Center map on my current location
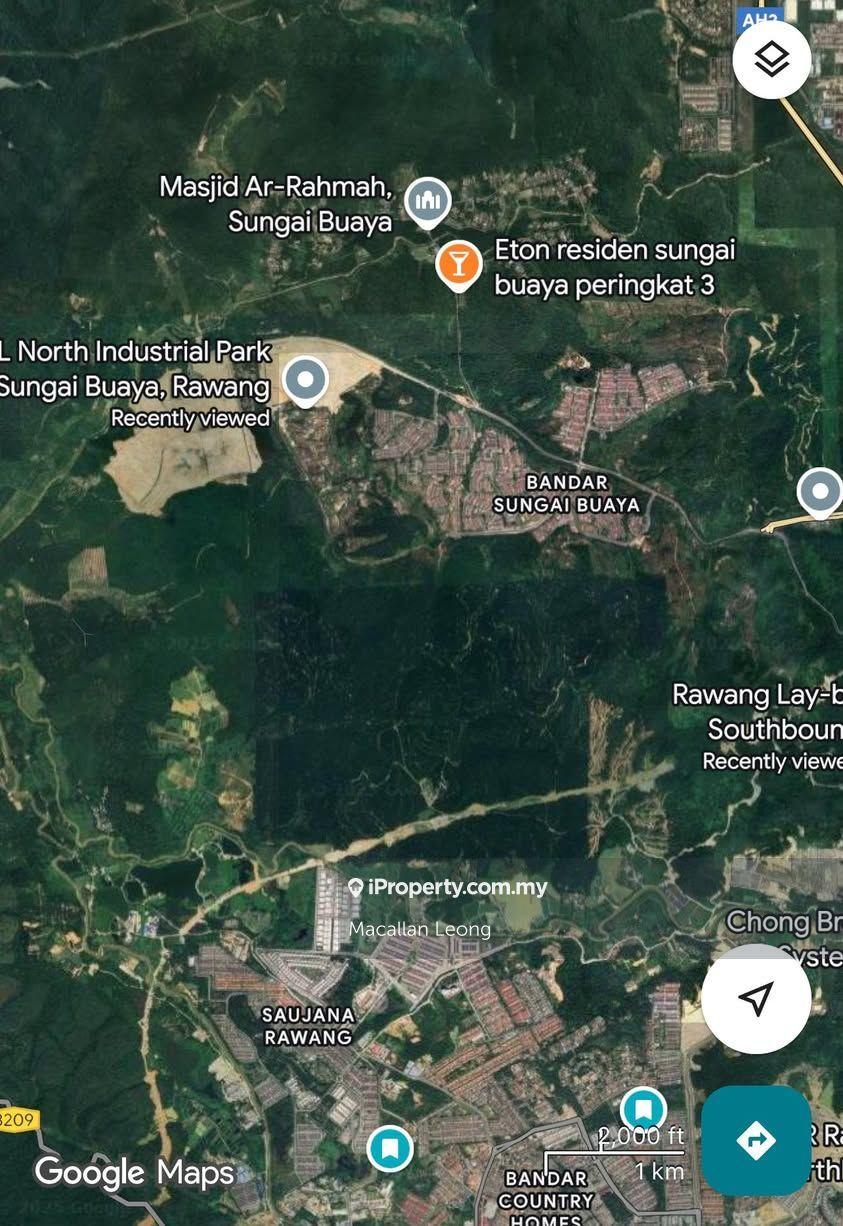 click(x=756, y=997)
